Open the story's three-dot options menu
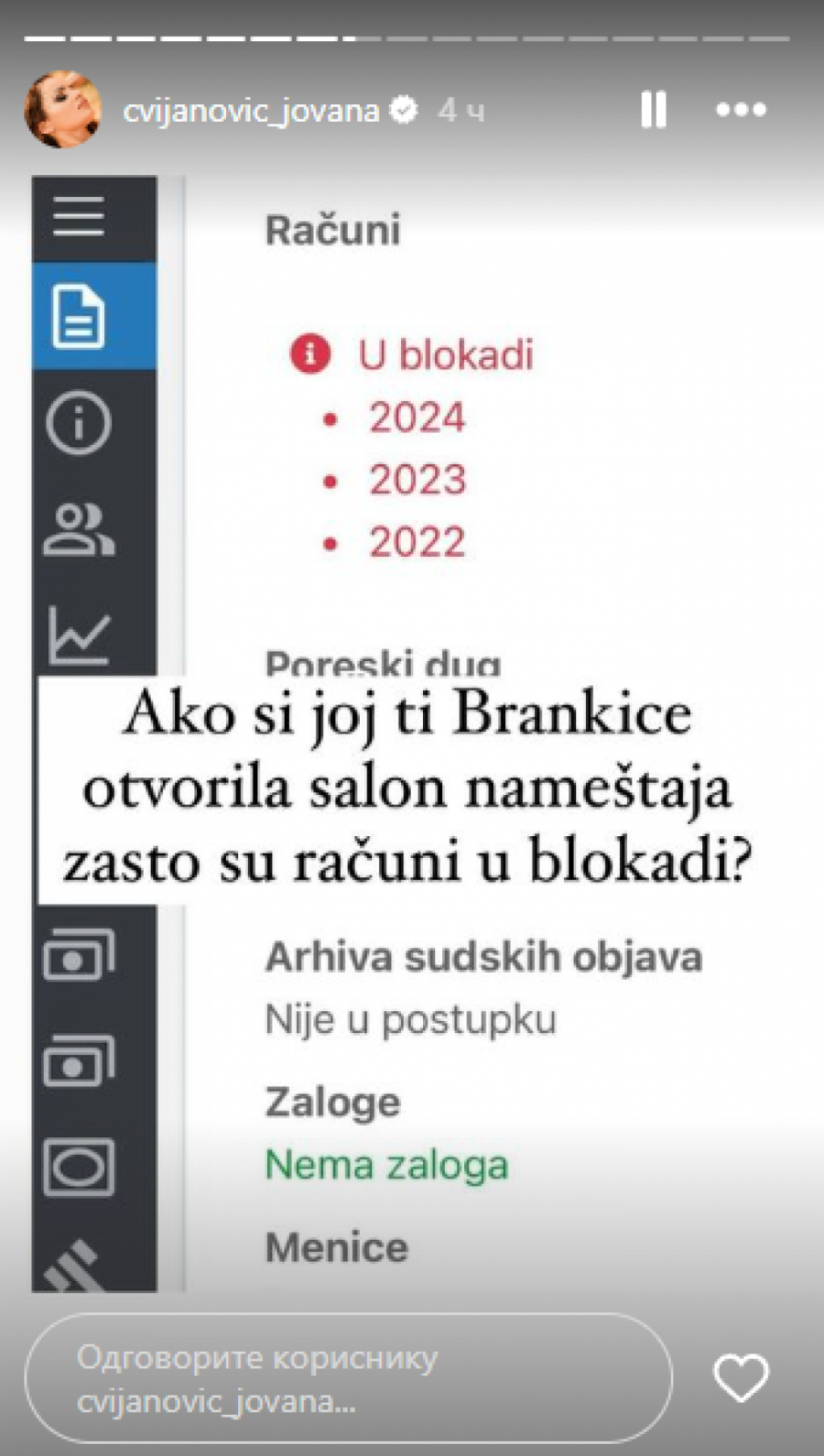Viewport: 824px width, 1456px height. [x=740, y=110]
